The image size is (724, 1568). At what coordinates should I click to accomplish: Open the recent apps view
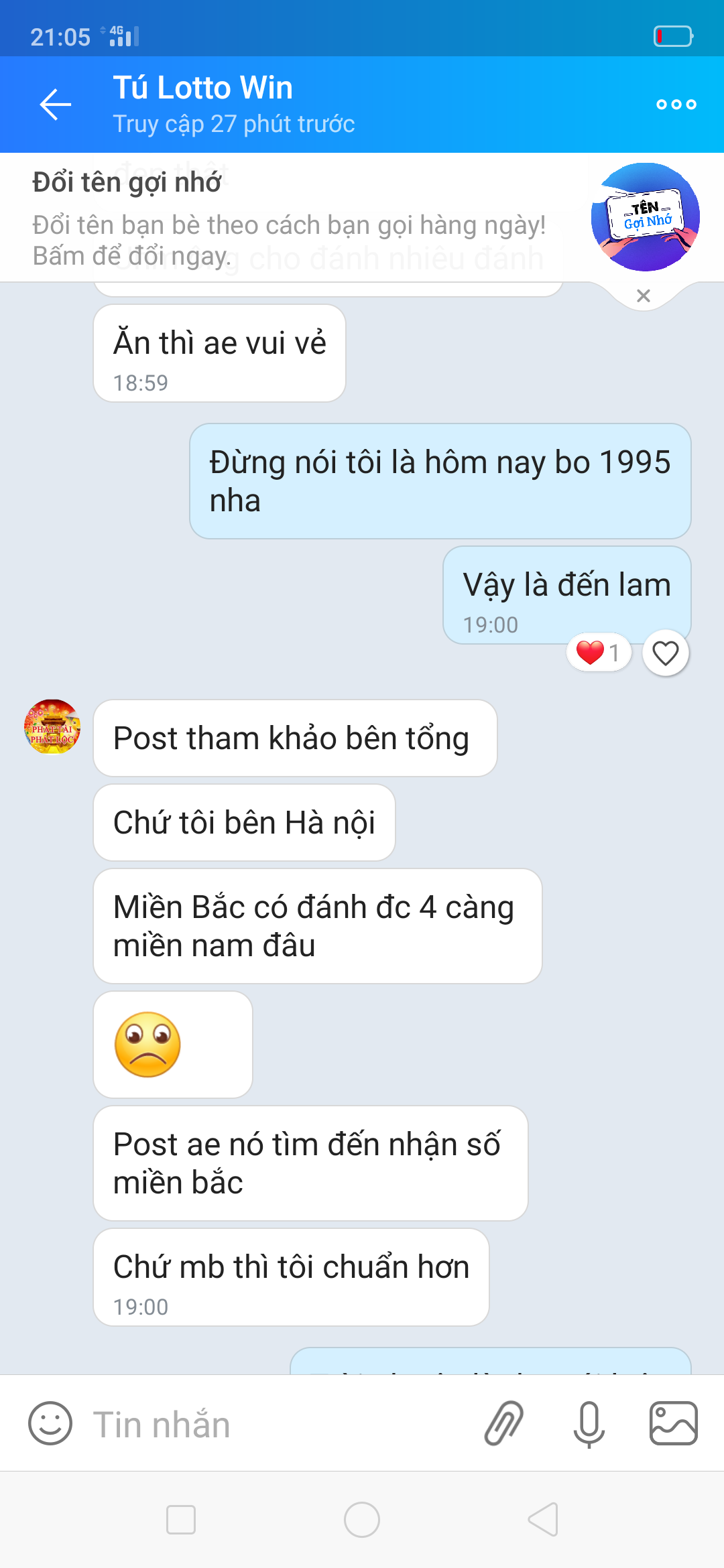[x=181, y=1520]
